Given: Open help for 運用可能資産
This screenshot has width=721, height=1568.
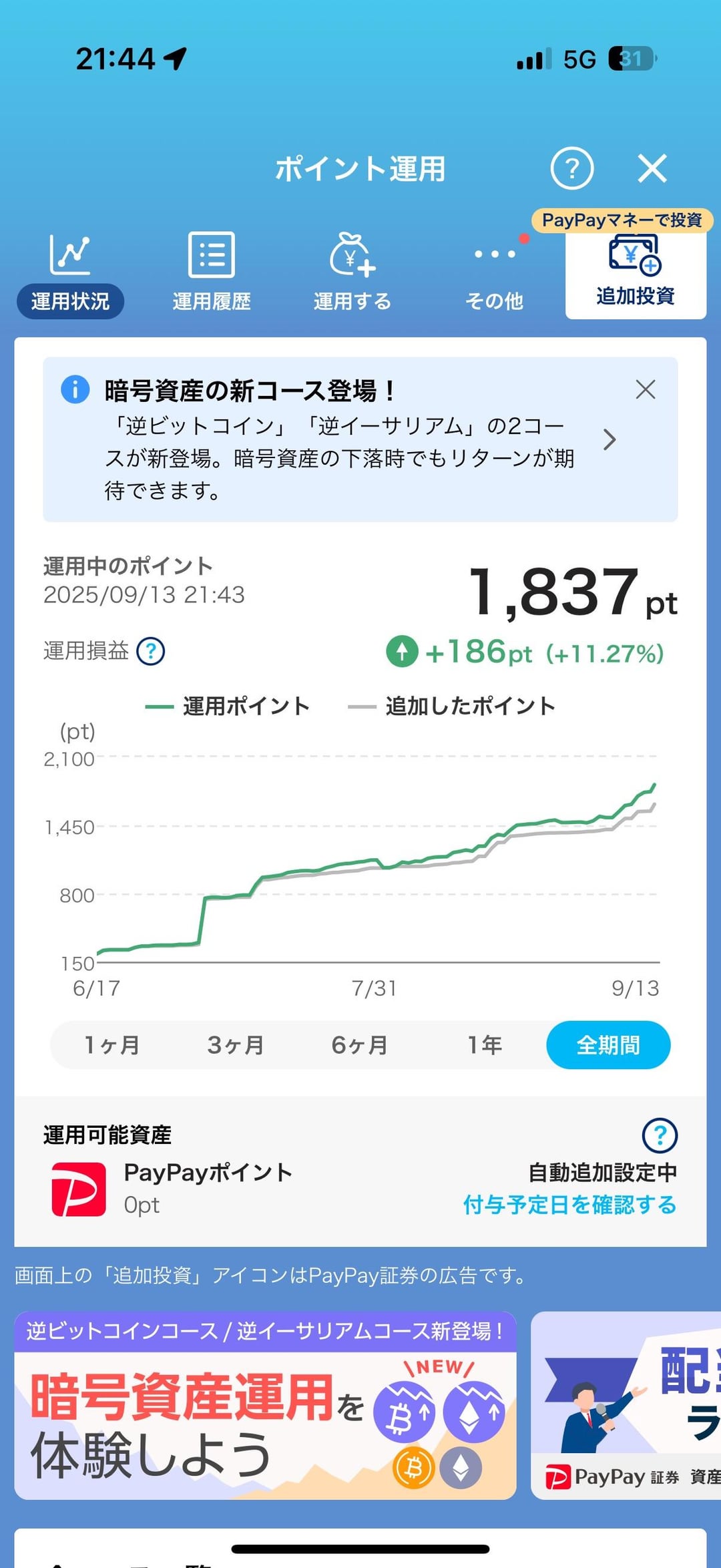Looking at the screenshot, I should click(660, 1135).
